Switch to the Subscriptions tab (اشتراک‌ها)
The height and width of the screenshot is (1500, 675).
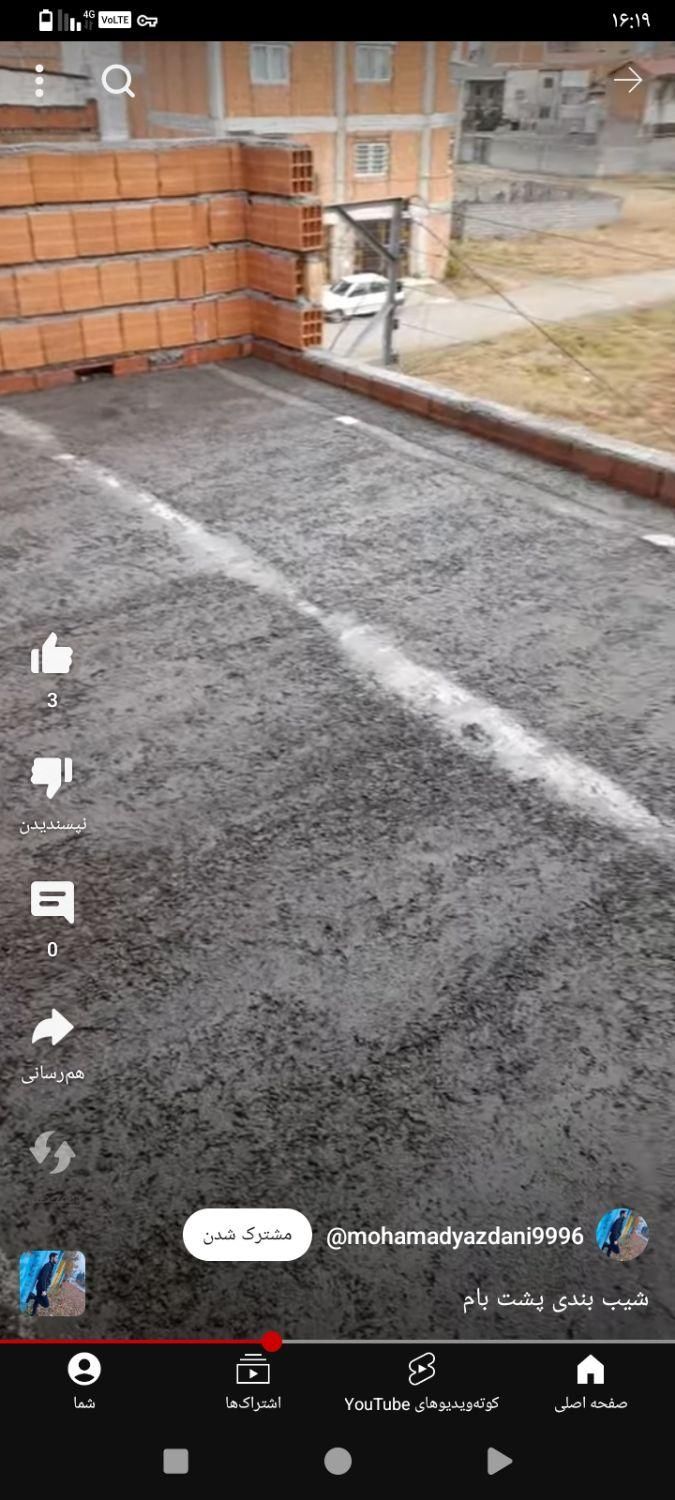pos(253,1381)
